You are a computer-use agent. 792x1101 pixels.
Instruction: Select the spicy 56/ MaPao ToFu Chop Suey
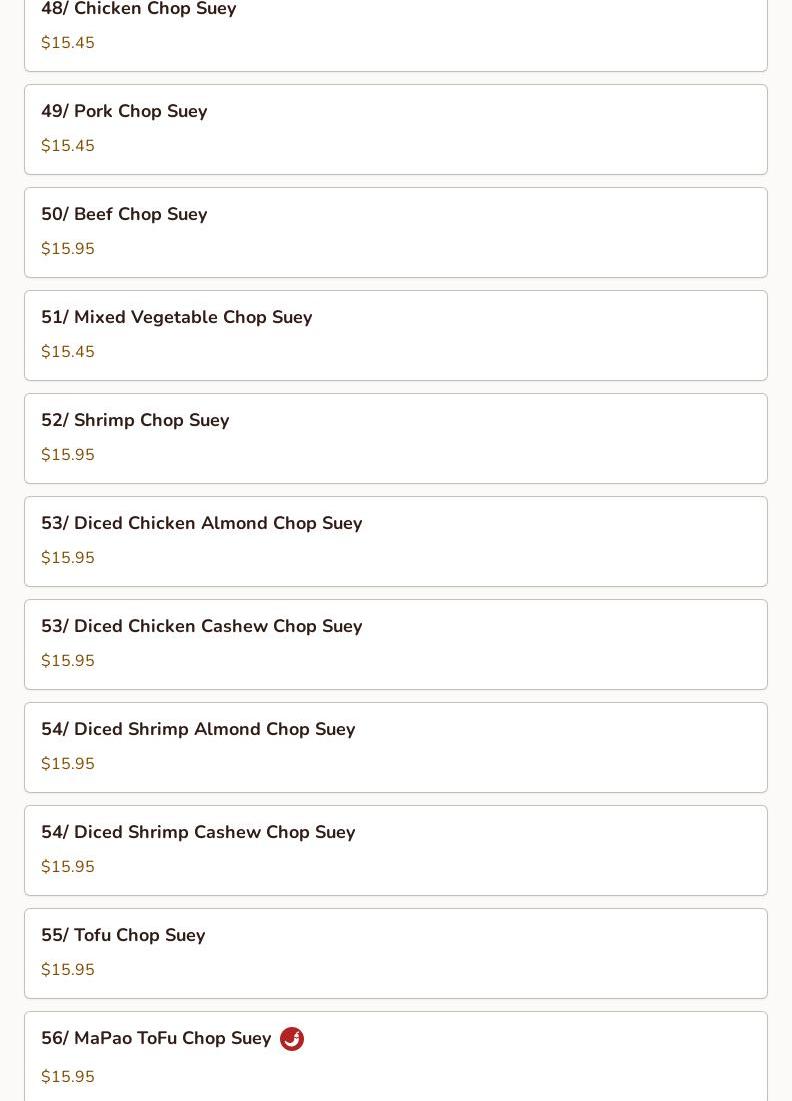click(x=395, y=1056)
